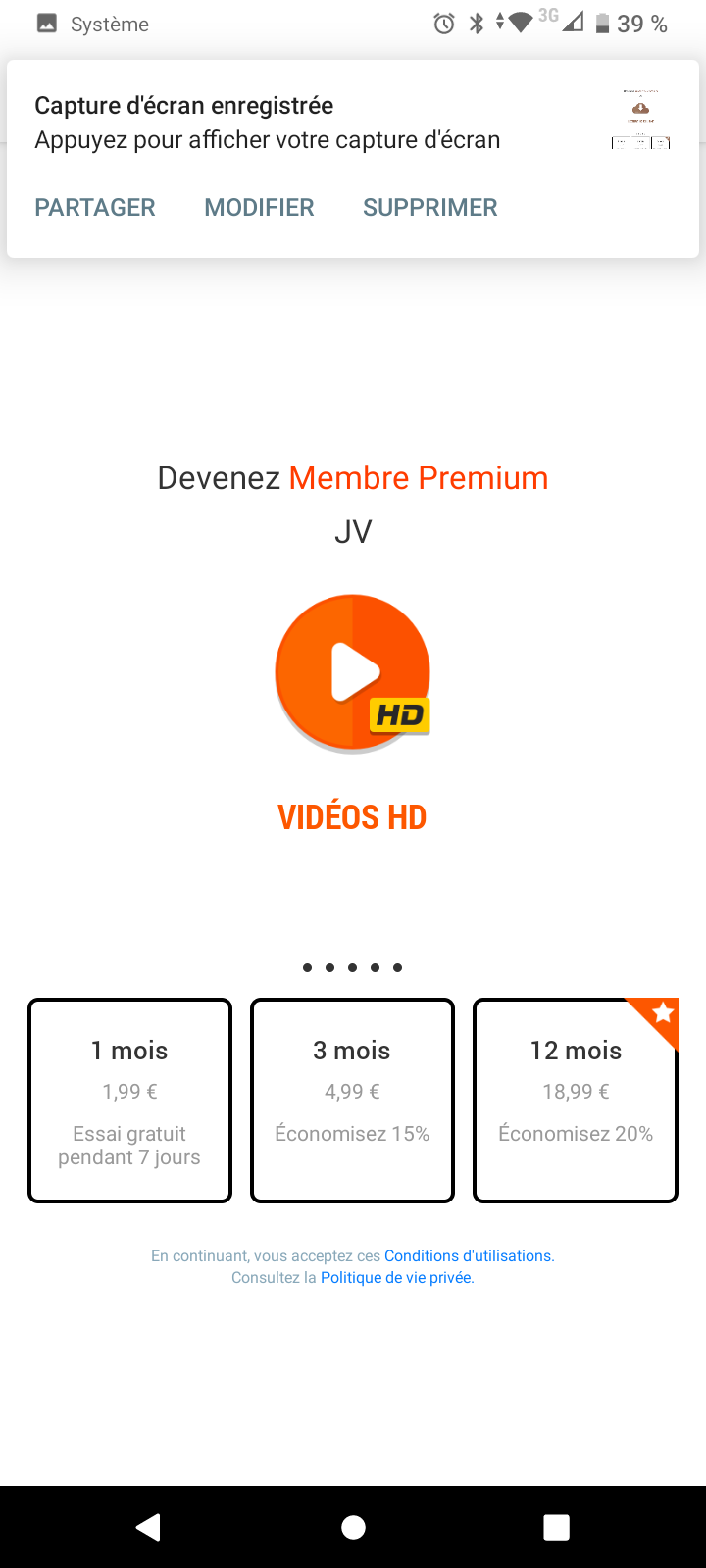The height and width of the screenshot is (1568, 706).
Task: Open the Conditions d'utilisations link
Action: tap(469, 1255)
